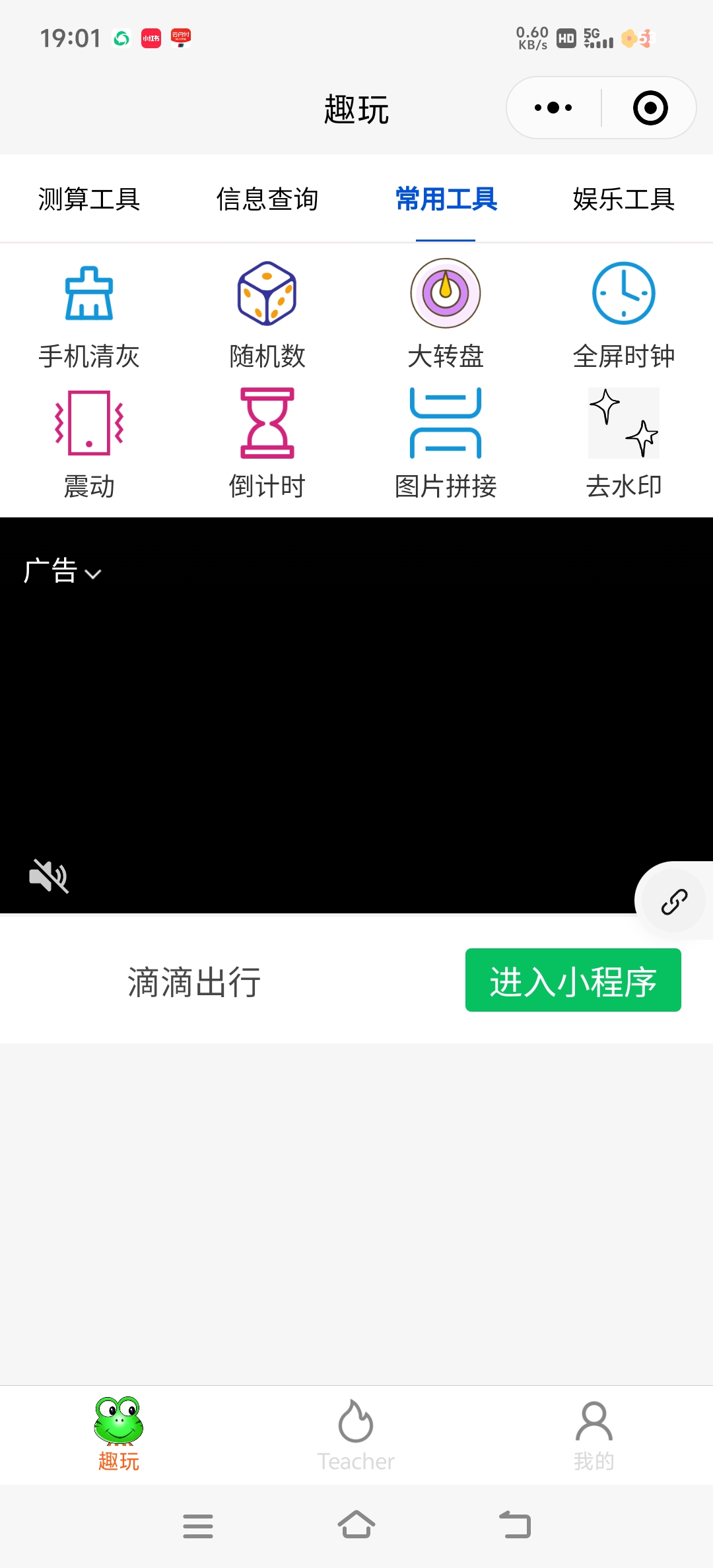
Task: Switch to the 测算工具 tab
Action: (89, 199)
